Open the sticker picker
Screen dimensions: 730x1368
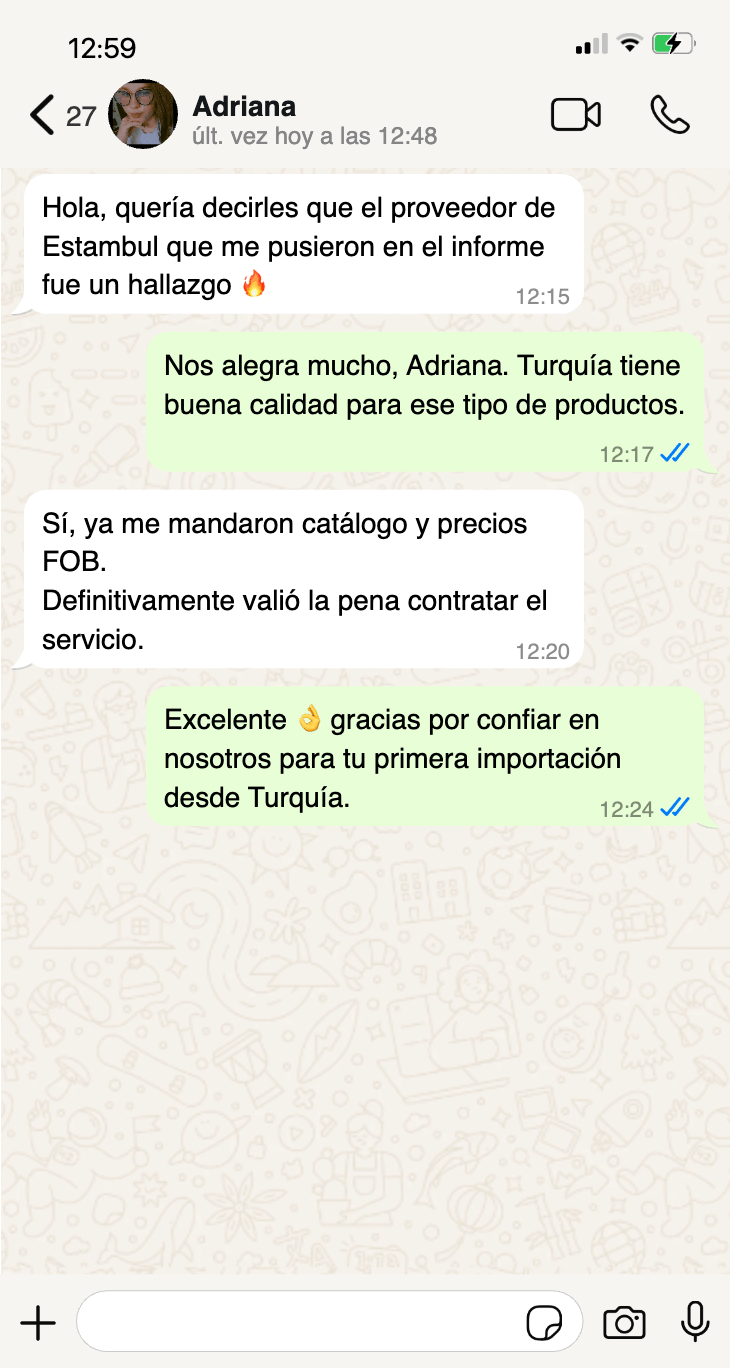pyautogui.click(x=544, y=1323)
